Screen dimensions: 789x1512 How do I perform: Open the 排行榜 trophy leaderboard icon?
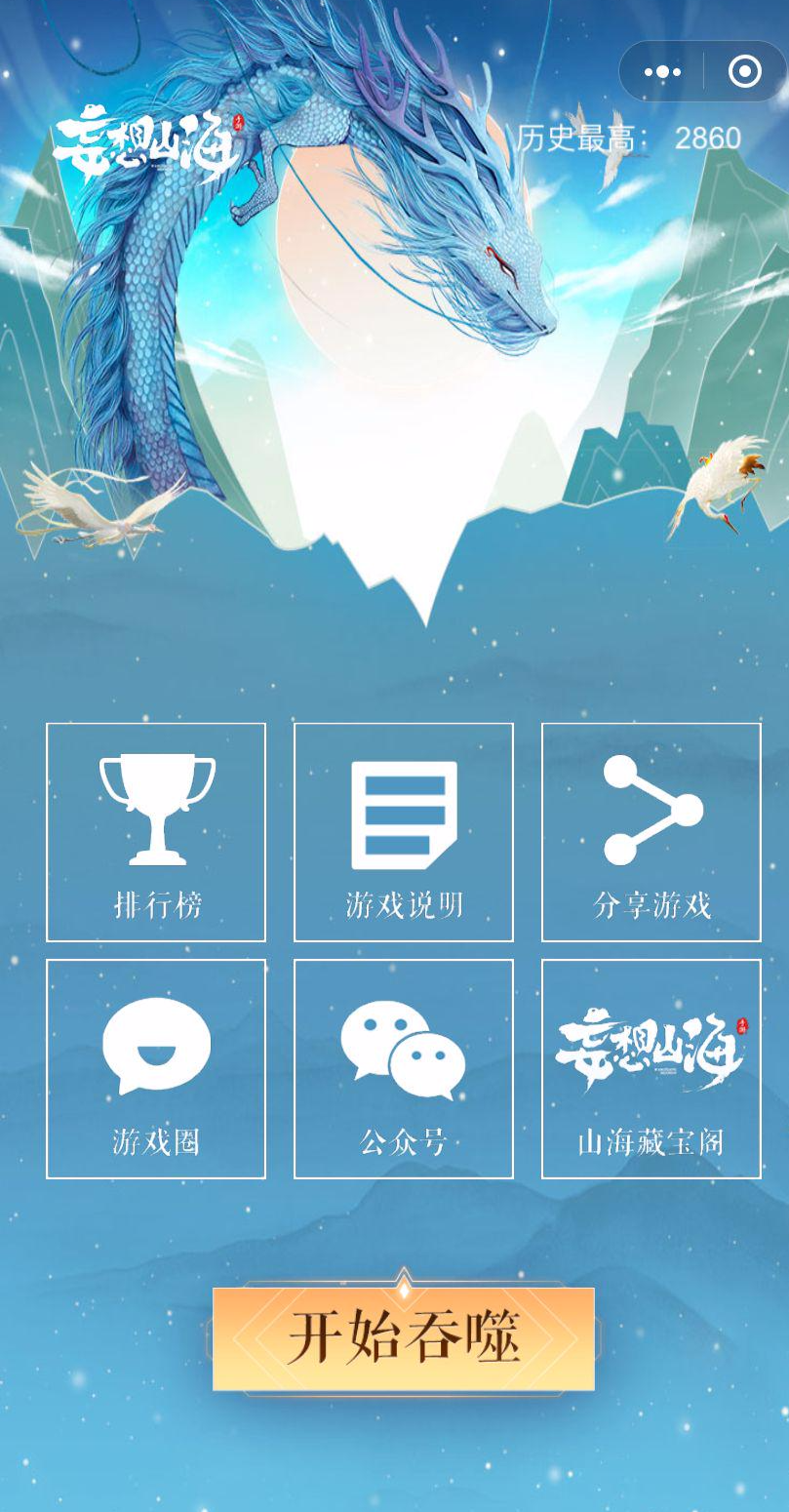(x=155, y=808)
